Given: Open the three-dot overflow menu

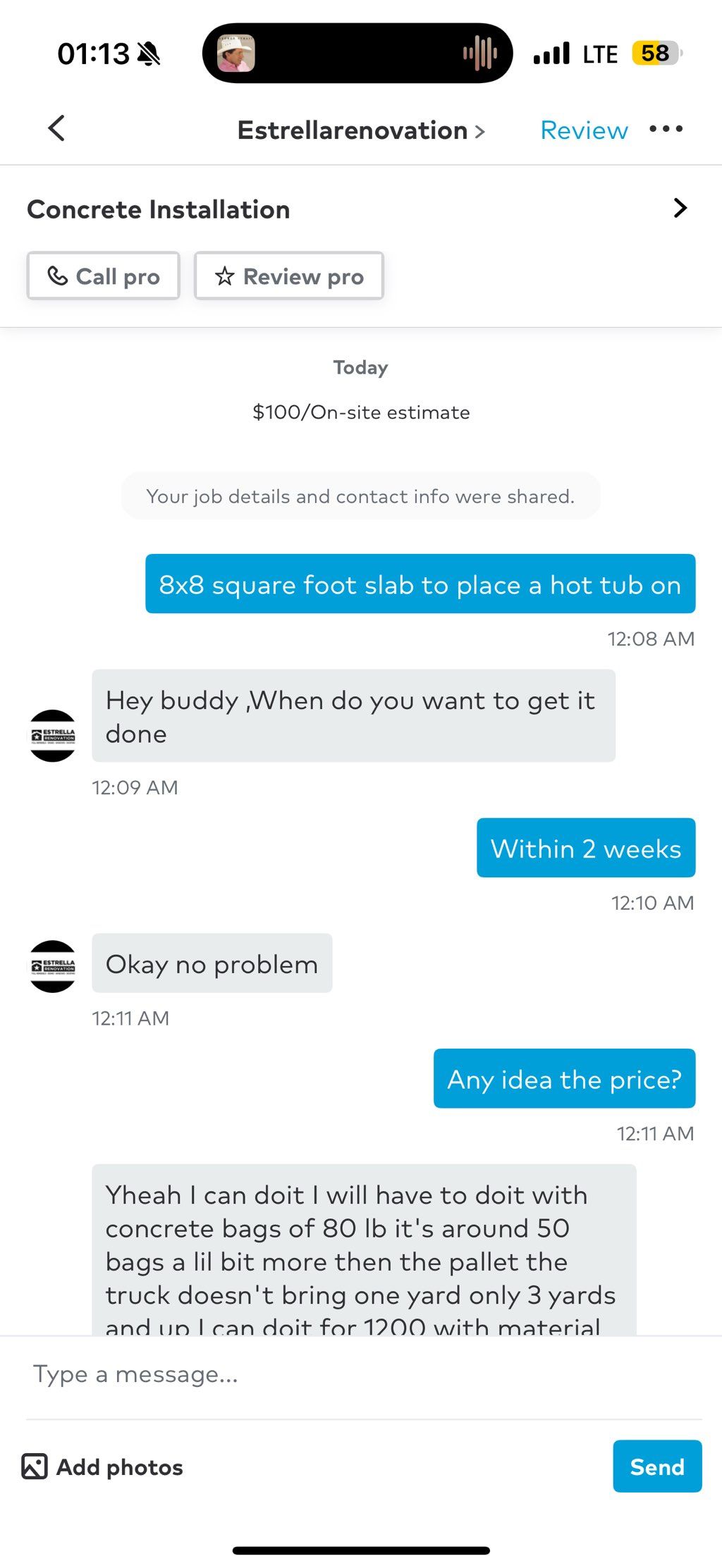Looking at the screenshot, I should 666,129.
